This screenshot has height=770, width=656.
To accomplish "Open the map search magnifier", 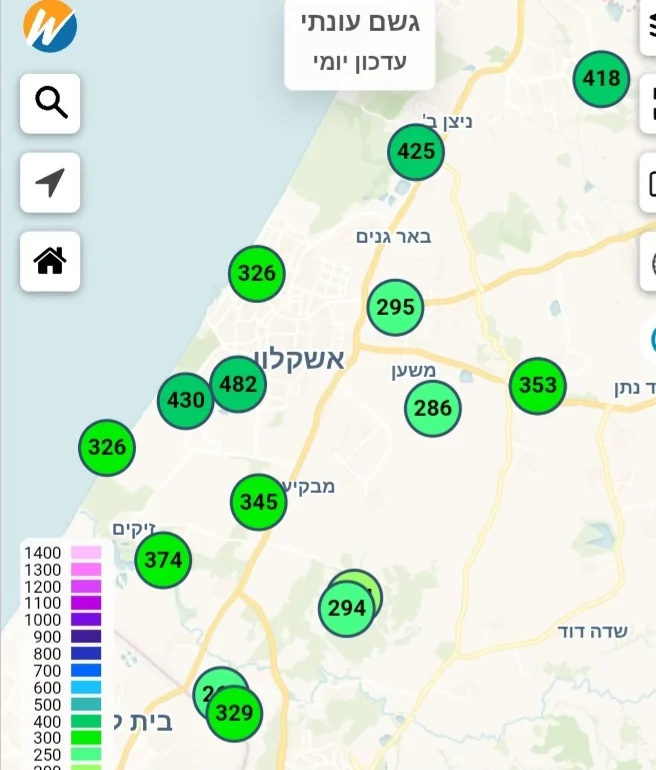I will (50, 103).
